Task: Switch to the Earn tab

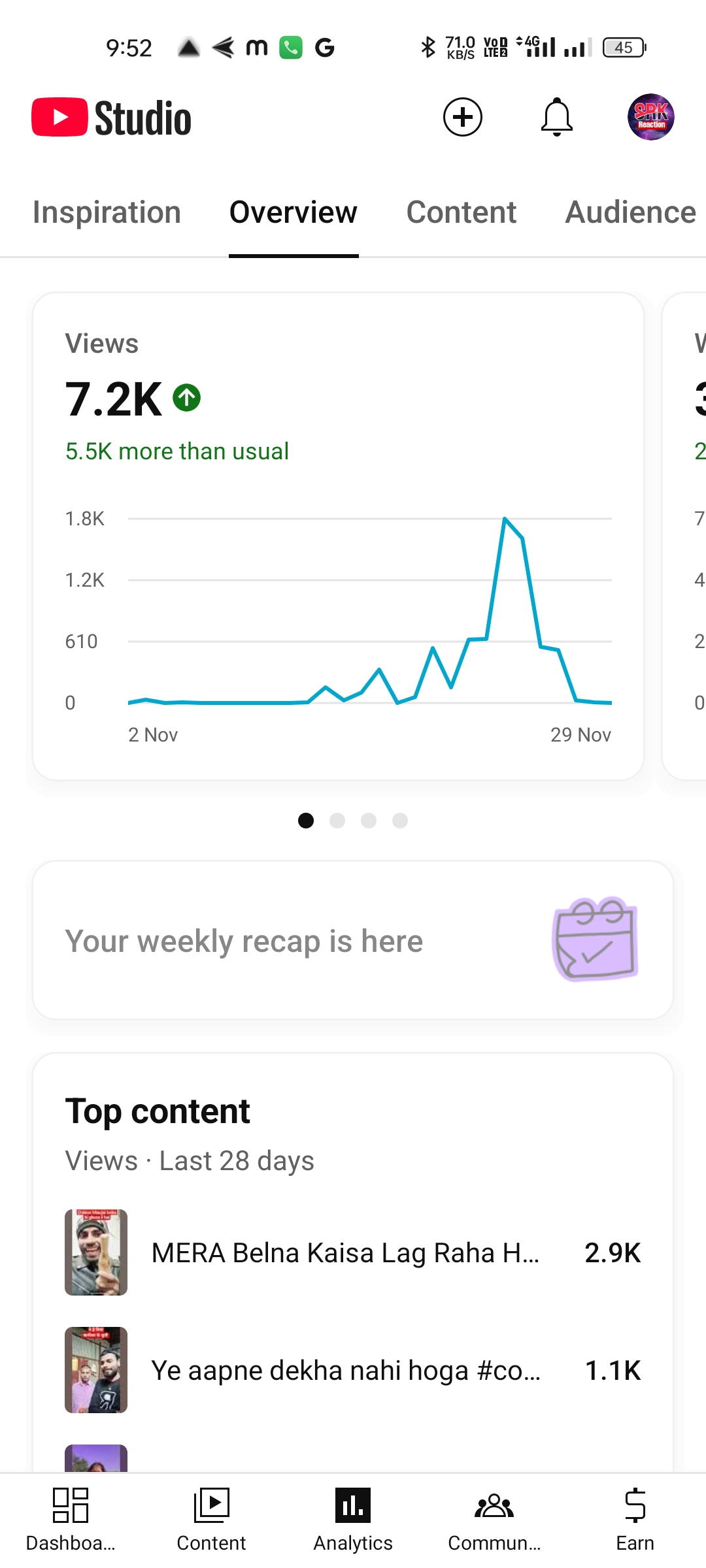Action: (x=635, y=1520)
